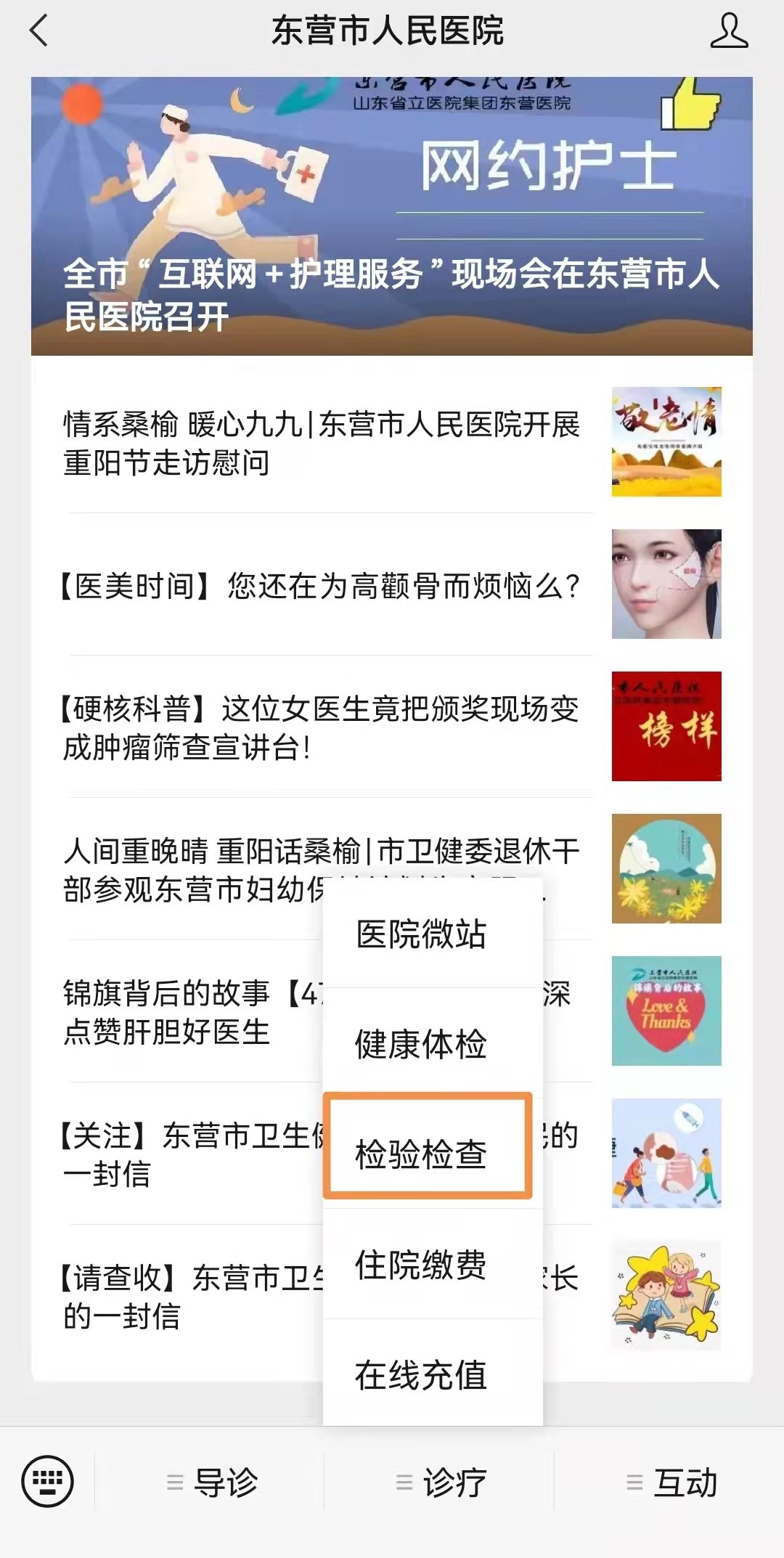Open 在线充值 from the menu
The height and width of the screenshot is (1558, 784).
(x=421, y=1375)
